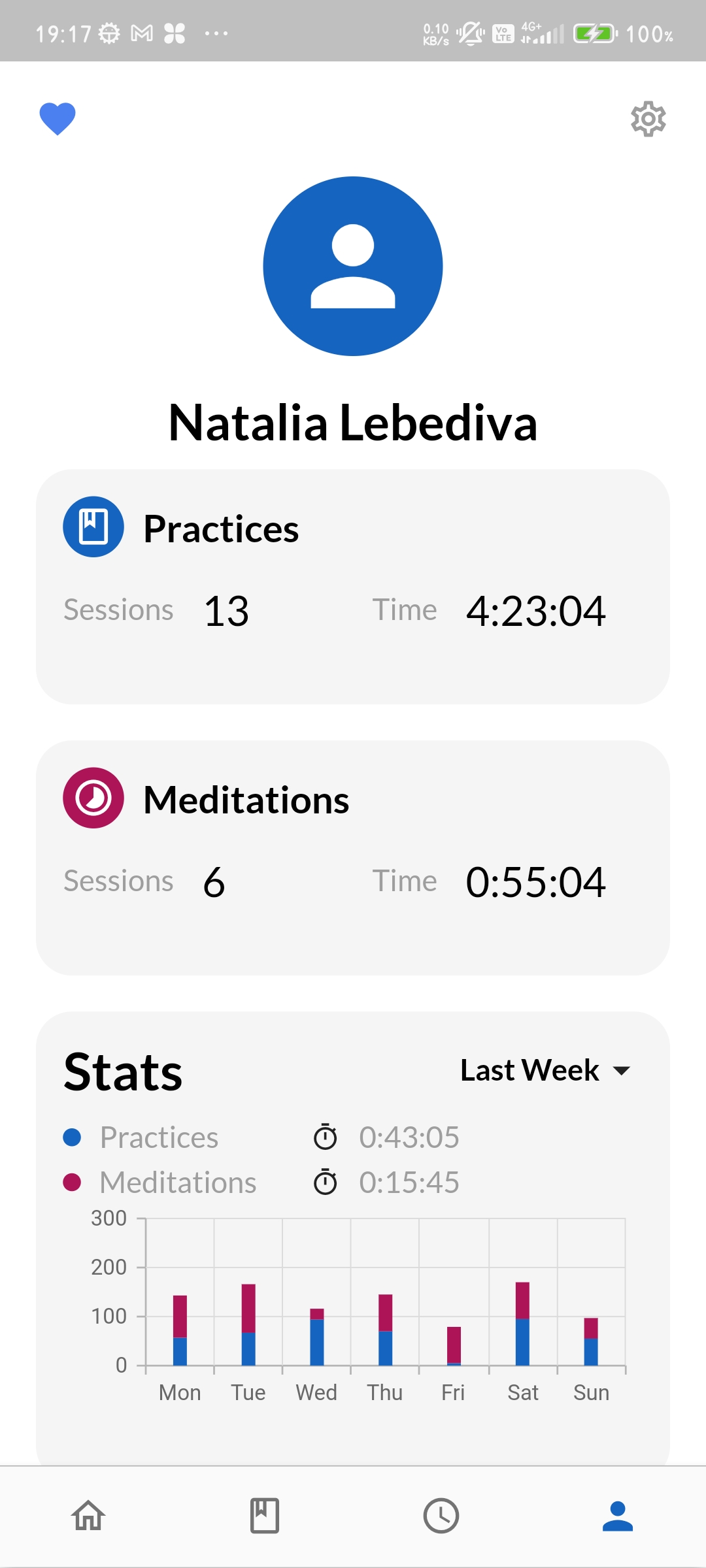This screenshot has height=1568, width=706.
Task: Tap the Practices sessions count 13
Action: tap(227, 611)
